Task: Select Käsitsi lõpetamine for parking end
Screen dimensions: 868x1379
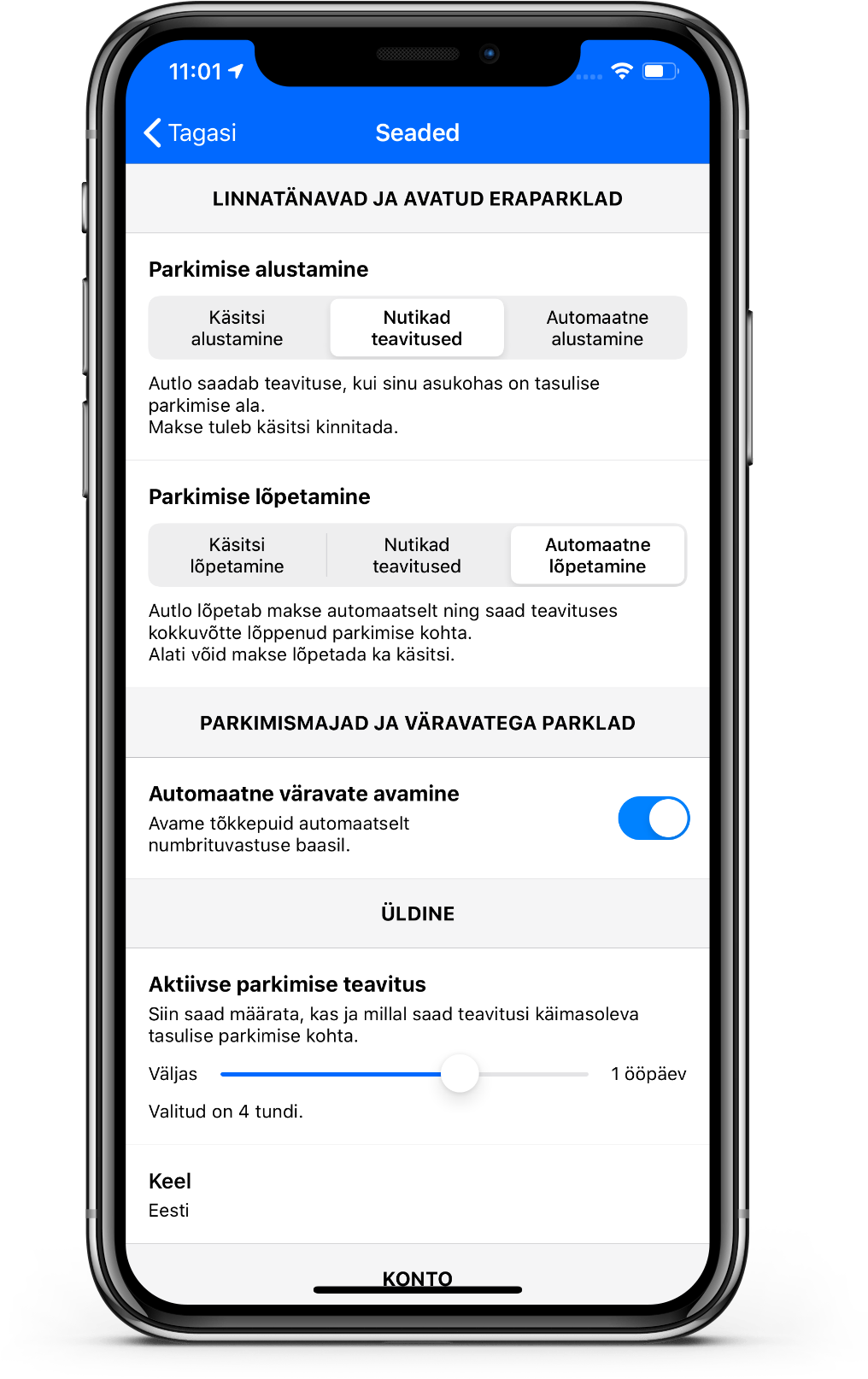Action: [237, 555]
